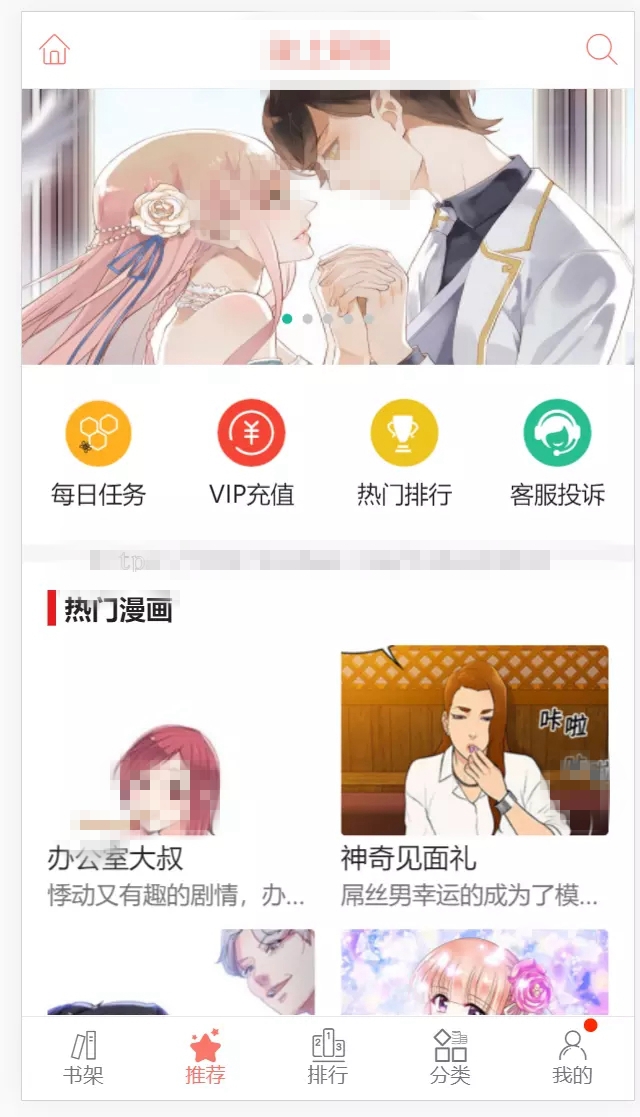Contact 客服投诉 customer service
640x1117 pixels.
coord(557,454)
